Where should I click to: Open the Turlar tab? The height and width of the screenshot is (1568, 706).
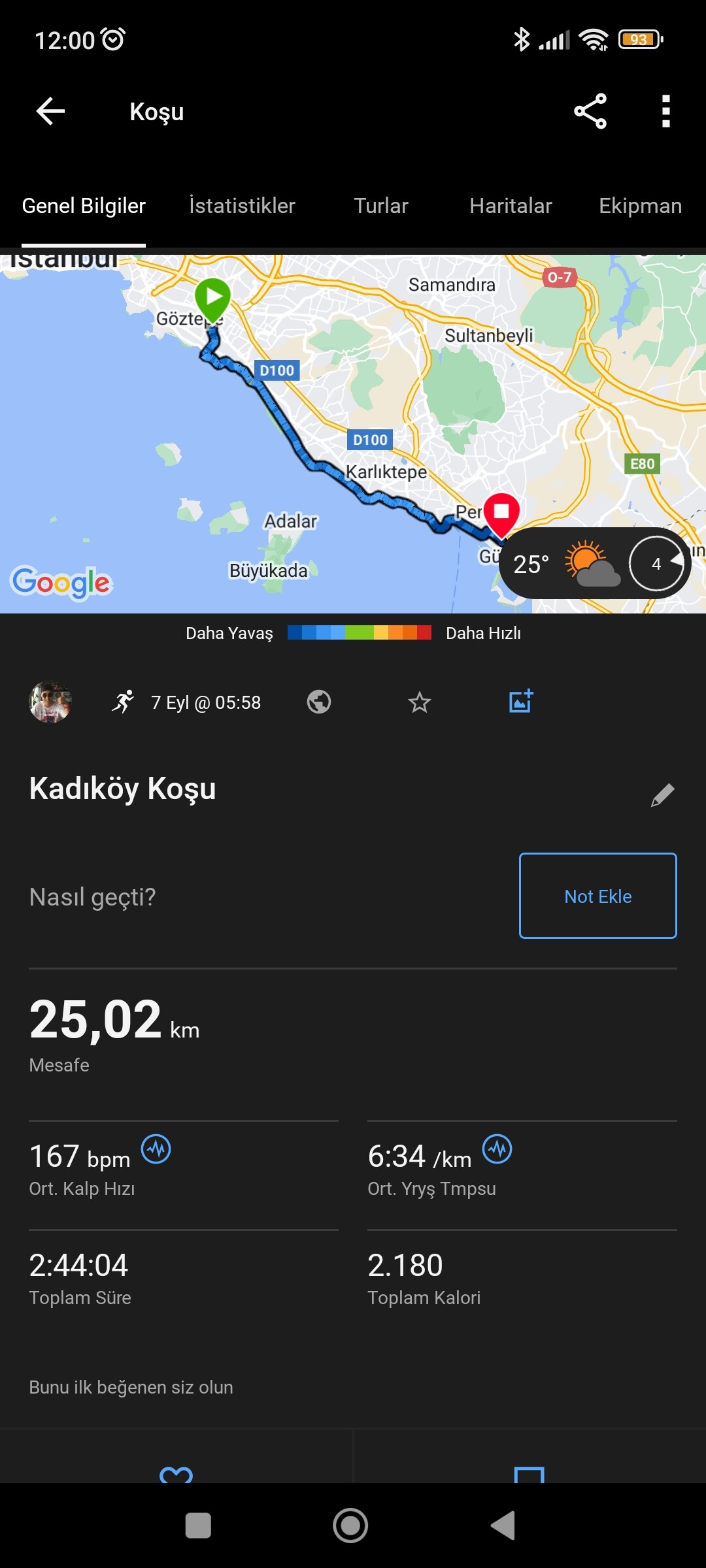click(380, 206)
